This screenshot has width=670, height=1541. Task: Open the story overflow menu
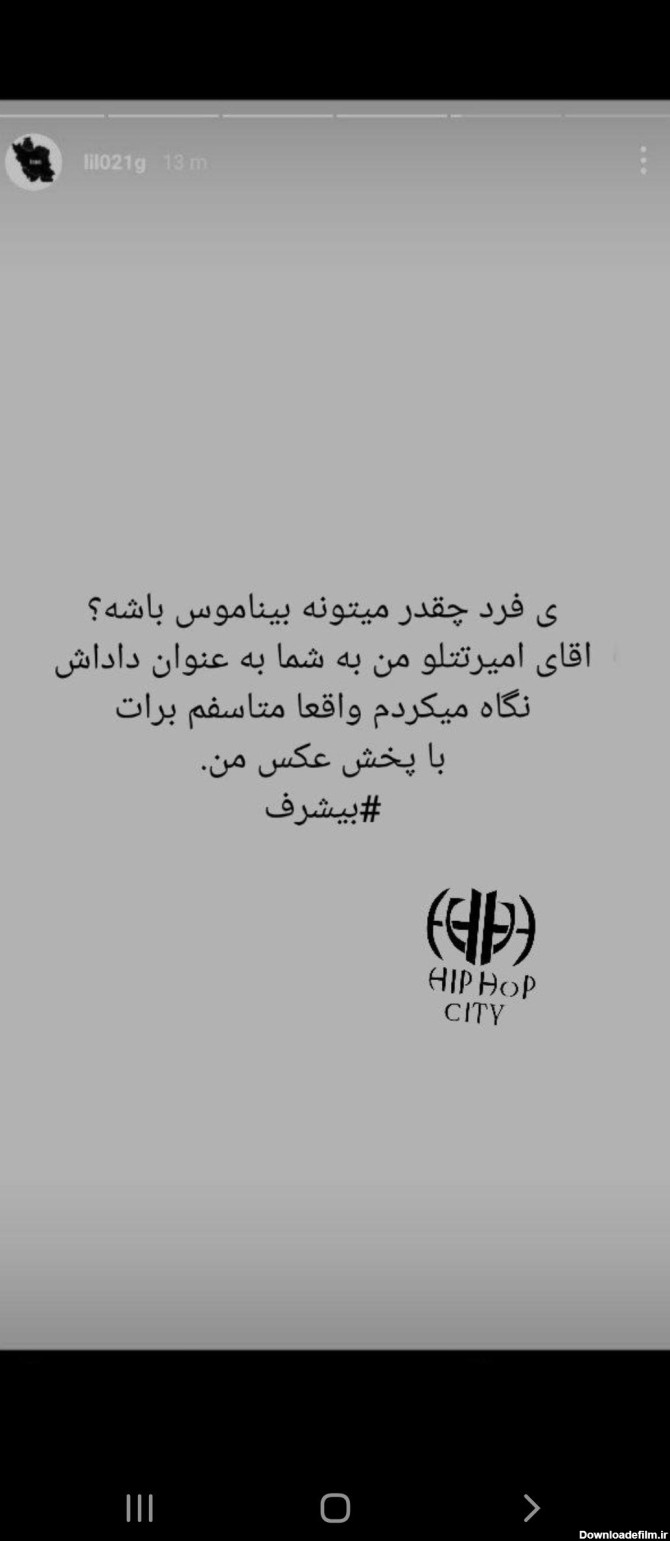coord(643,160)
